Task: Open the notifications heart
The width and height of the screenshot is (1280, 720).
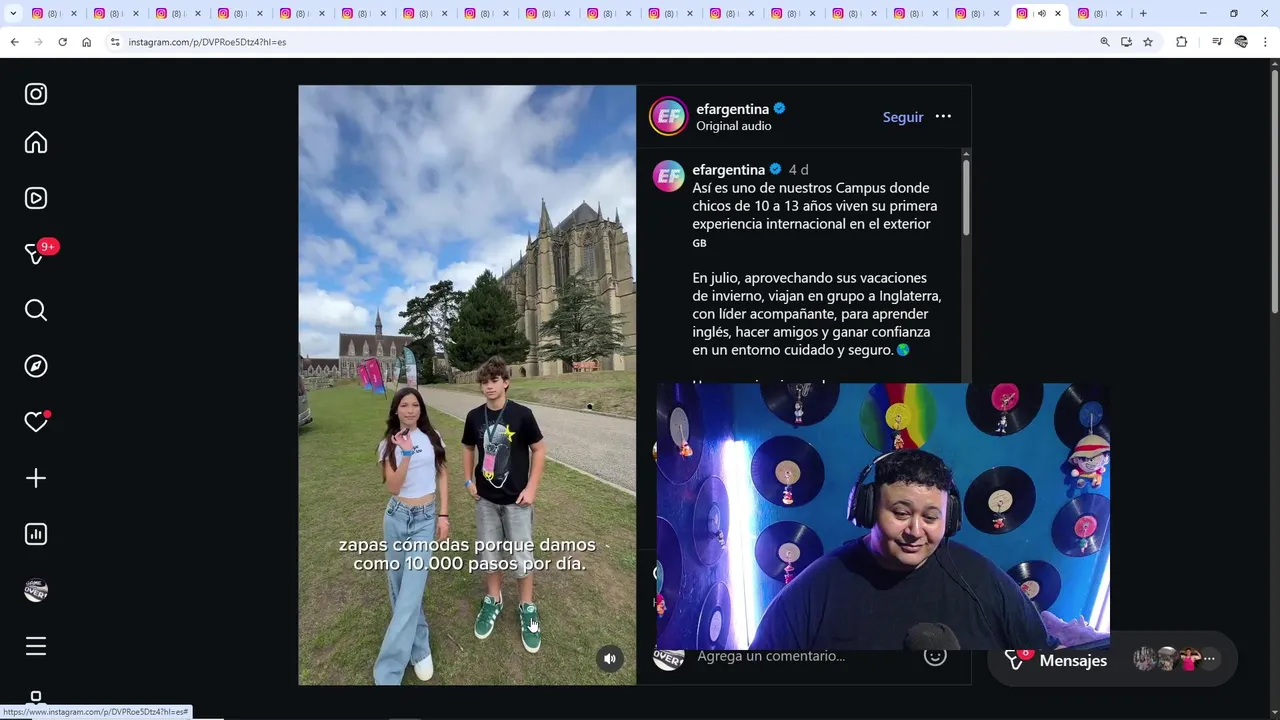Action: (36, 422)
